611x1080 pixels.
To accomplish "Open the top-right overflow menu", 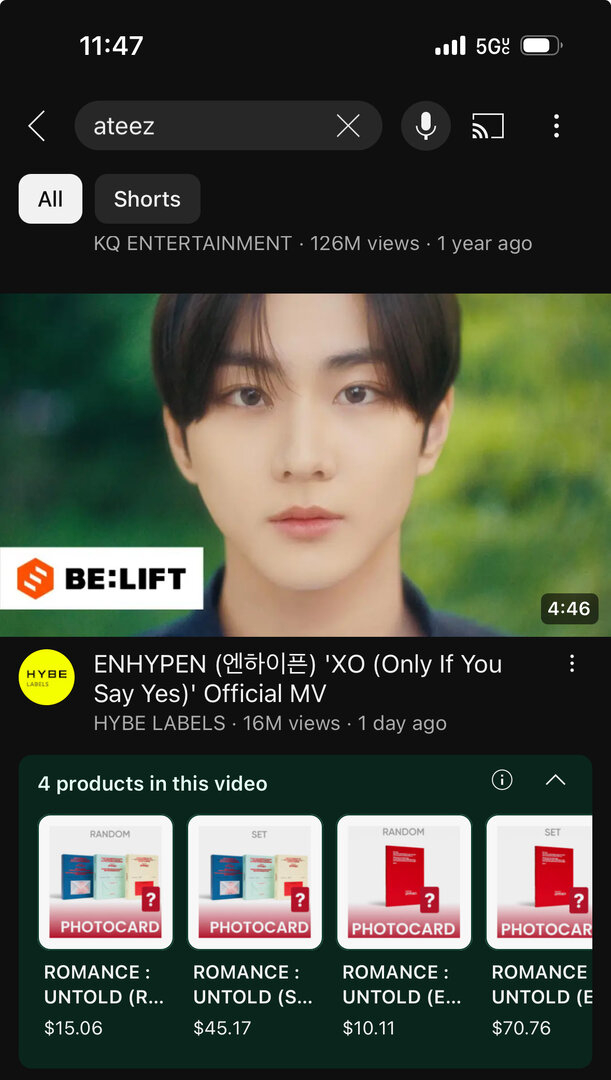I will [x=556, y=126].
